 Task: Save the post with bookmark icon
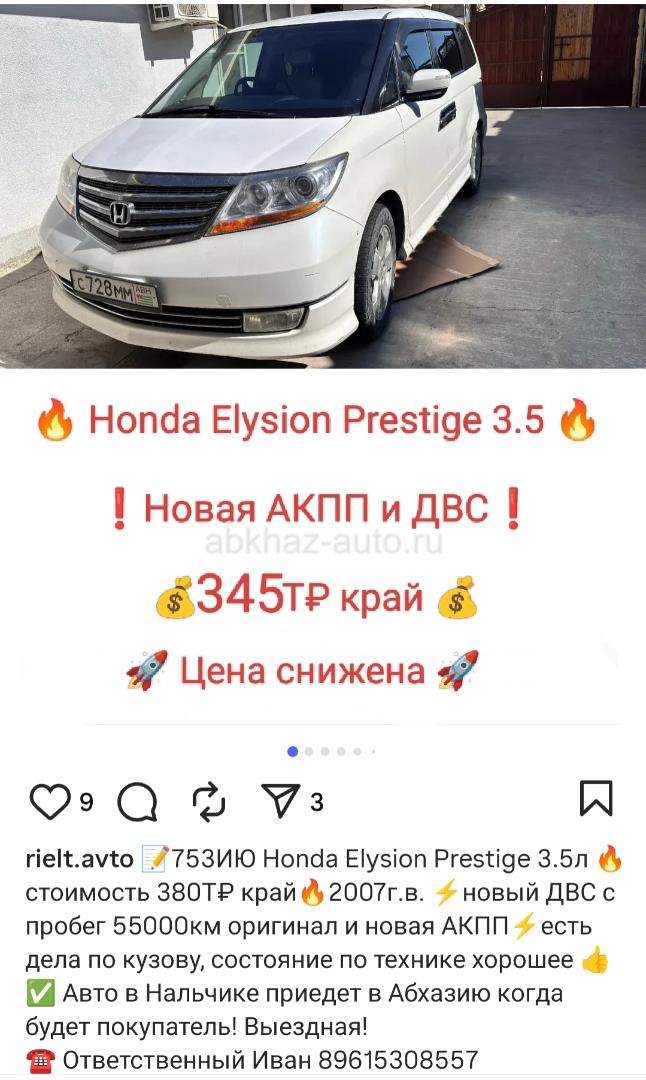tap(596, 798)
